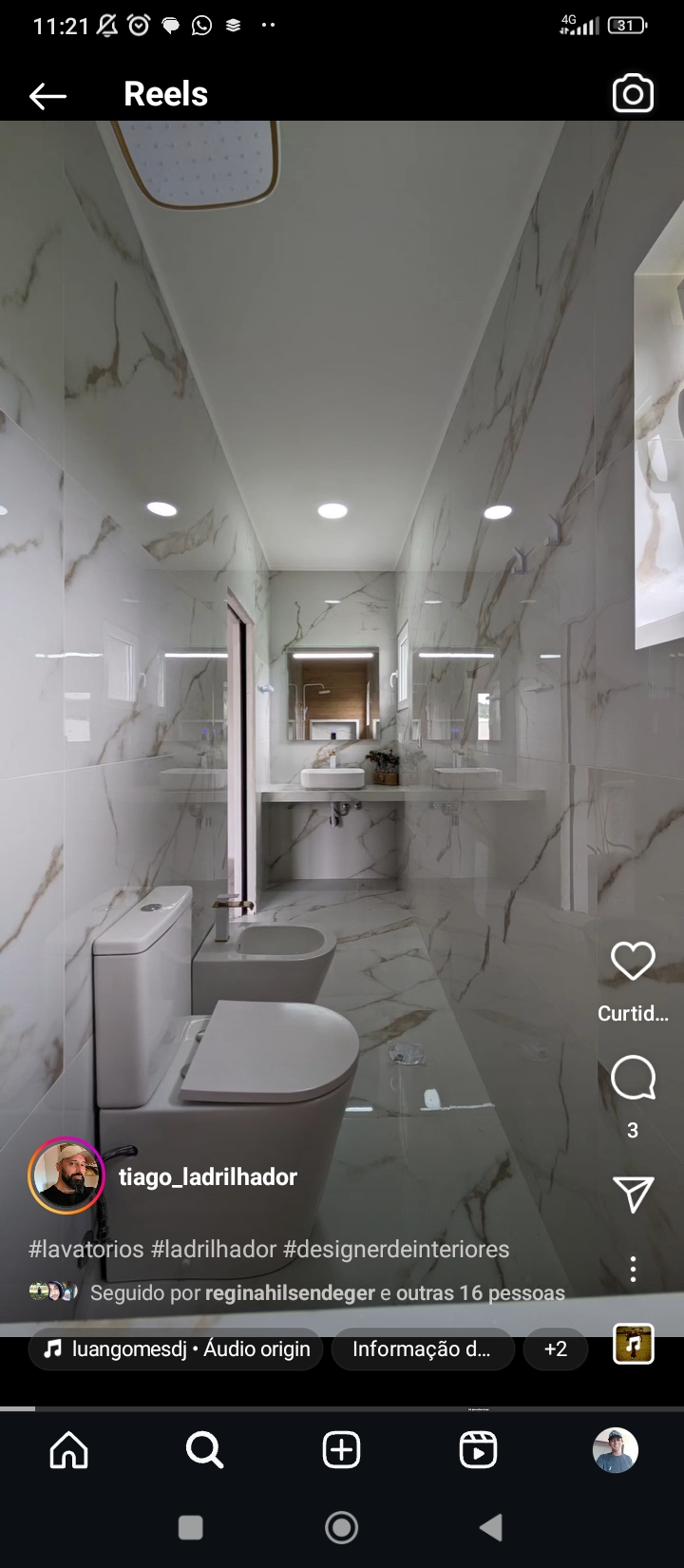Viewport: 684px width, 1568px height.
Task: Go back using the Reels back arrow
Action: (x=47, y=95)
